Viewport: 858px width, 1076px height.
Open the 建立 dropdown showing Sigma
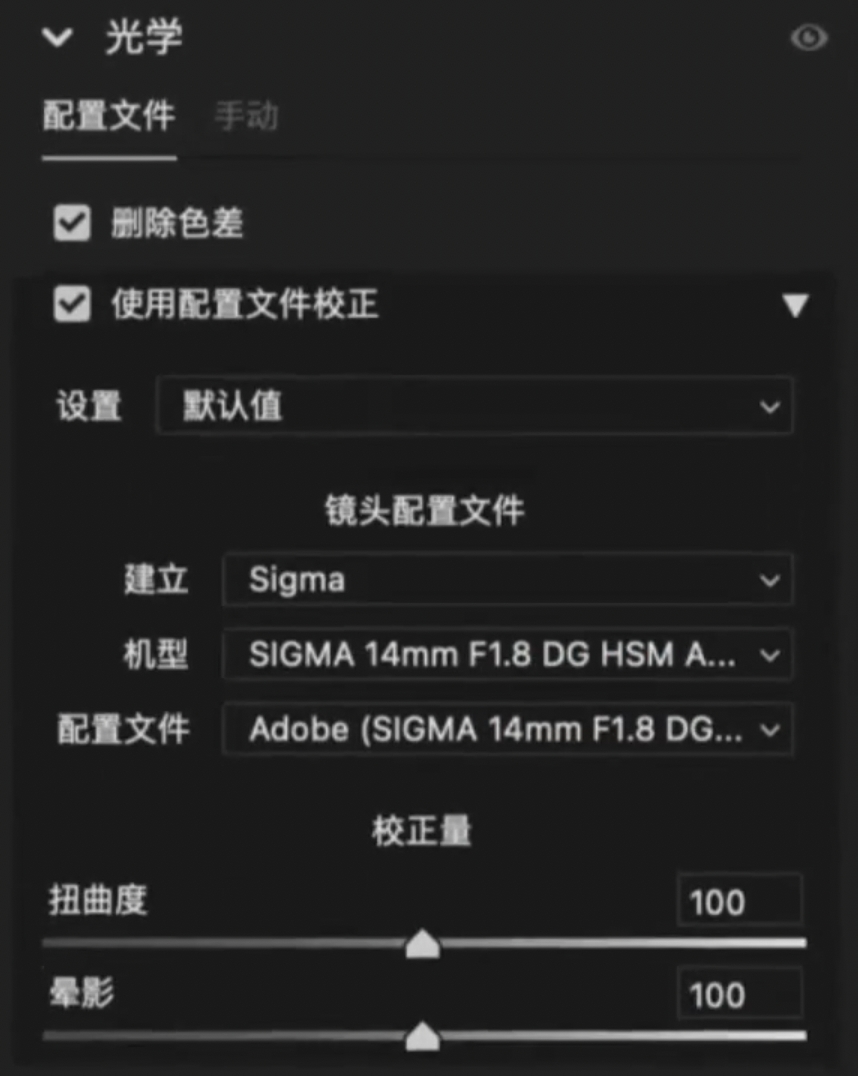pyautogui.click(x=508, y=580)
